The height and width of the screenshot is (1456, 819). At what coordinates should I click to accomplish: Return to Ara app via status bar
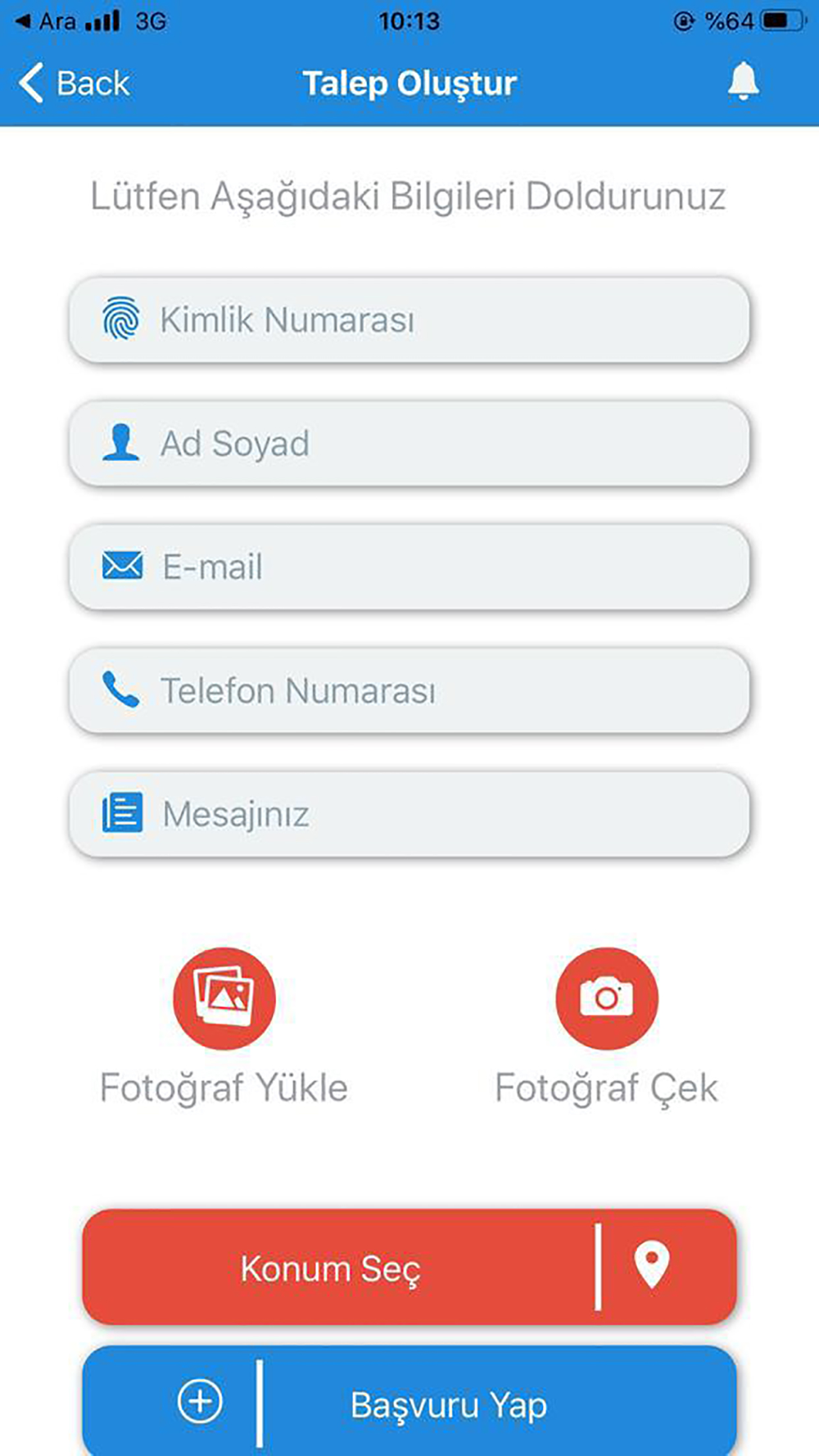pos(46,20)
